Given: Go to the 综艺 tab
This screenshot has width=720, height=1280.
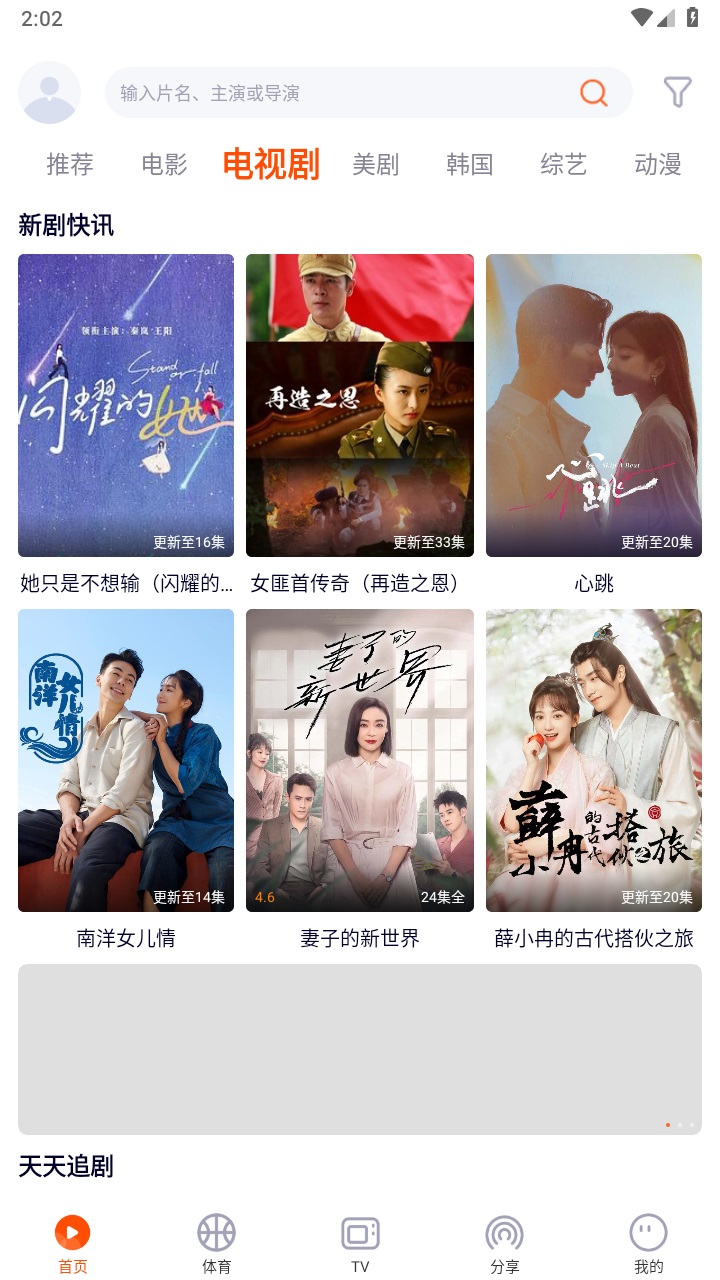Looking at the screenshot, I should pyautogui.click(x=564, y=165).
